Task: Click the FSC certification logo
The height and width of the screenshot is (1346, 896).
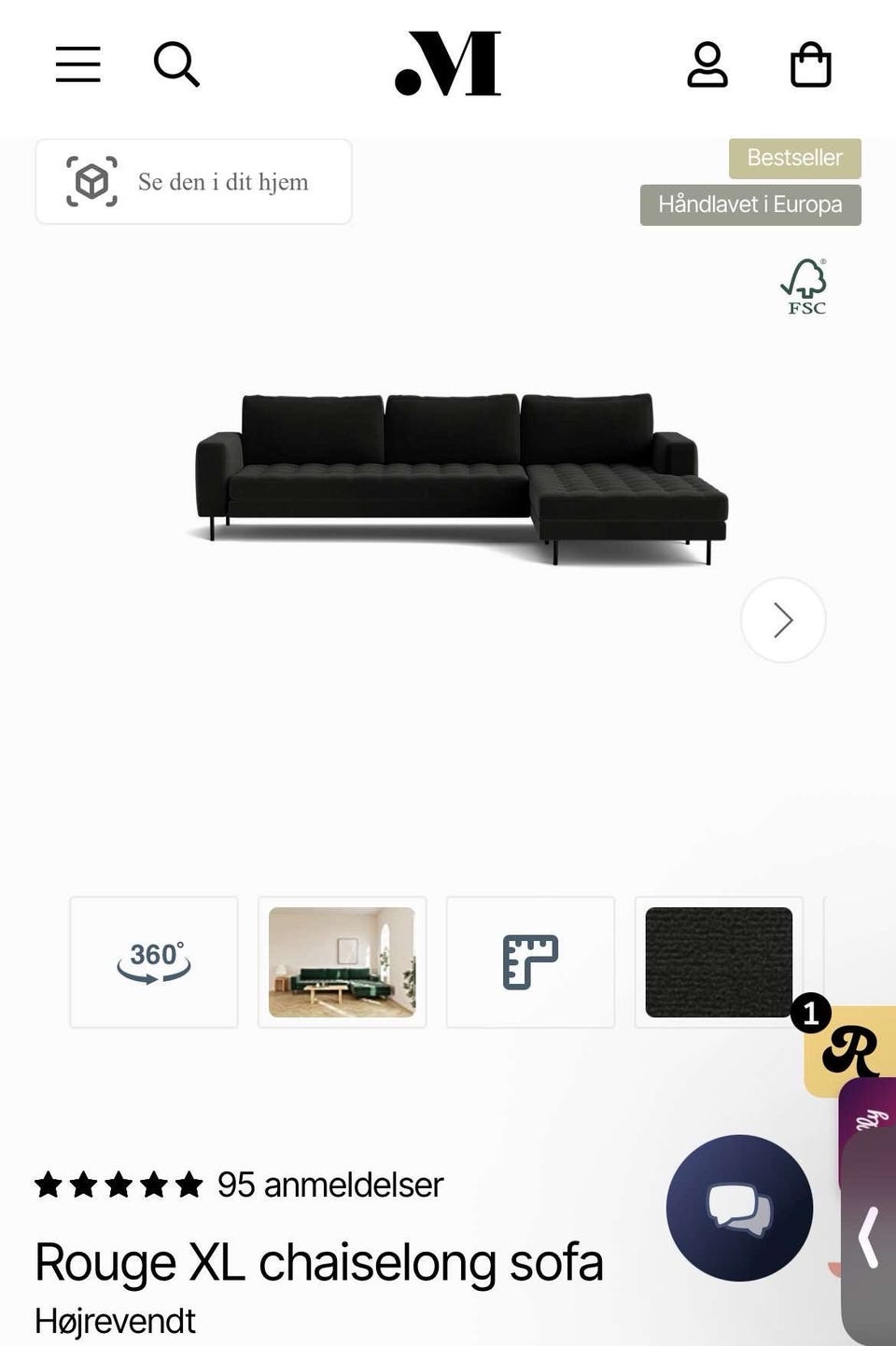Action: 805,285
